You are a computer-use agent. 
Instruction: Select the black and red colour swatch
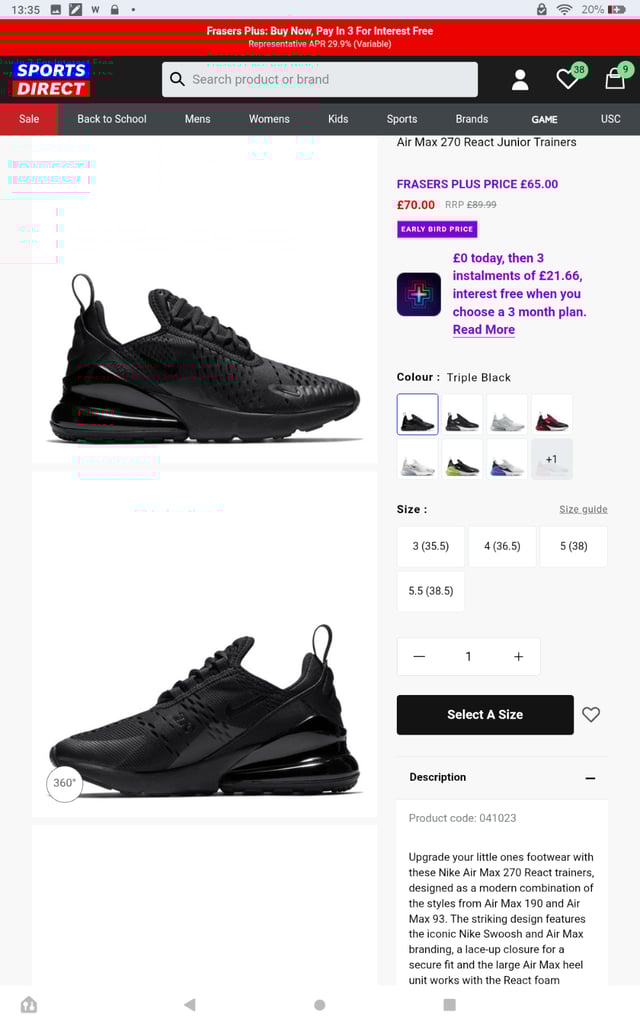click(x=552, y=414)
